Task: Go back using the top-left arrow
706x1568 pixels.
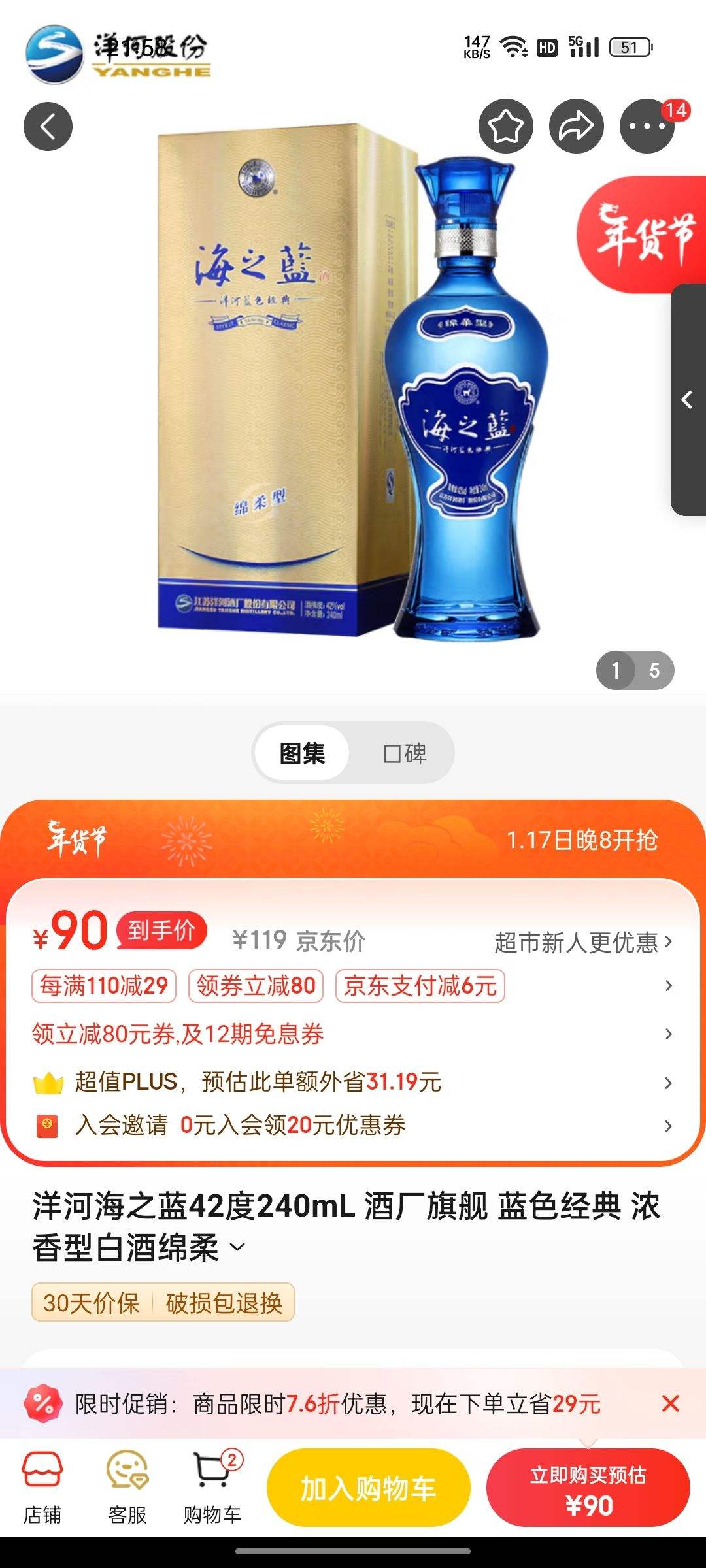Action: [48, 127]
